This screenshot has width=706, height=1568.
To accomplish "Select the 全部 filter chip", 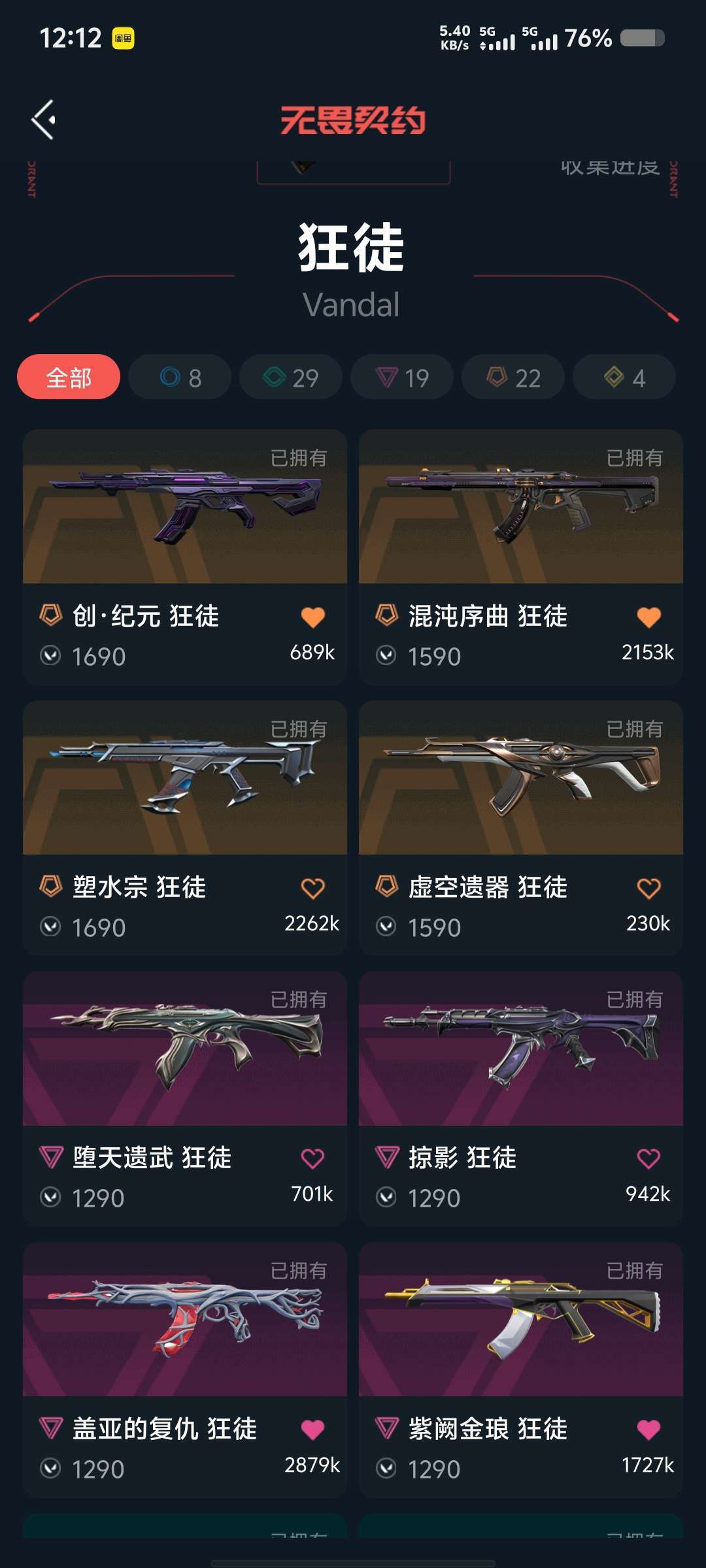I will [x=69, y=377].
